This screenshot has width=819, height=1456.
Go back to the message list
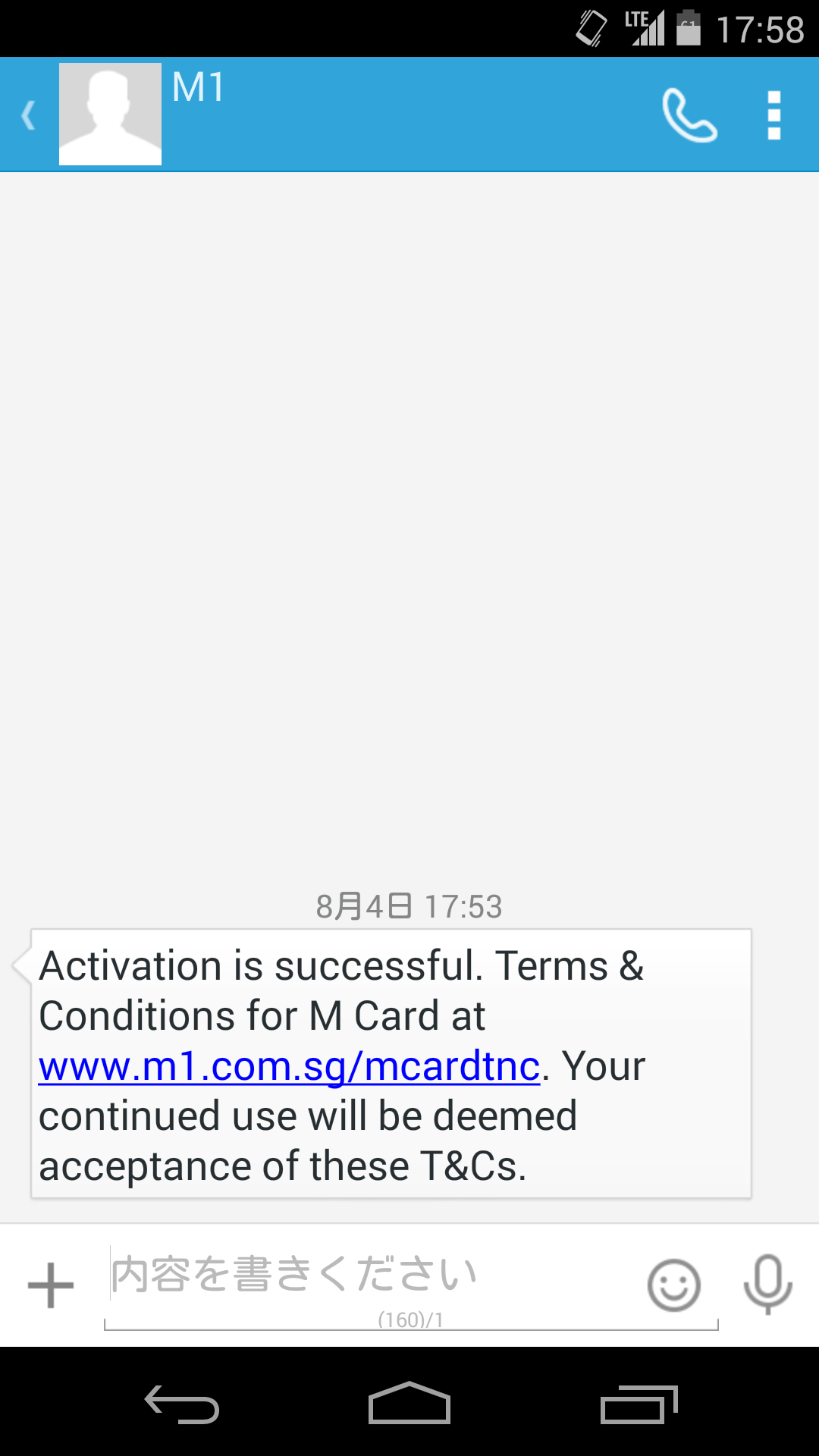pyautogui.click(x=29, y=115)
